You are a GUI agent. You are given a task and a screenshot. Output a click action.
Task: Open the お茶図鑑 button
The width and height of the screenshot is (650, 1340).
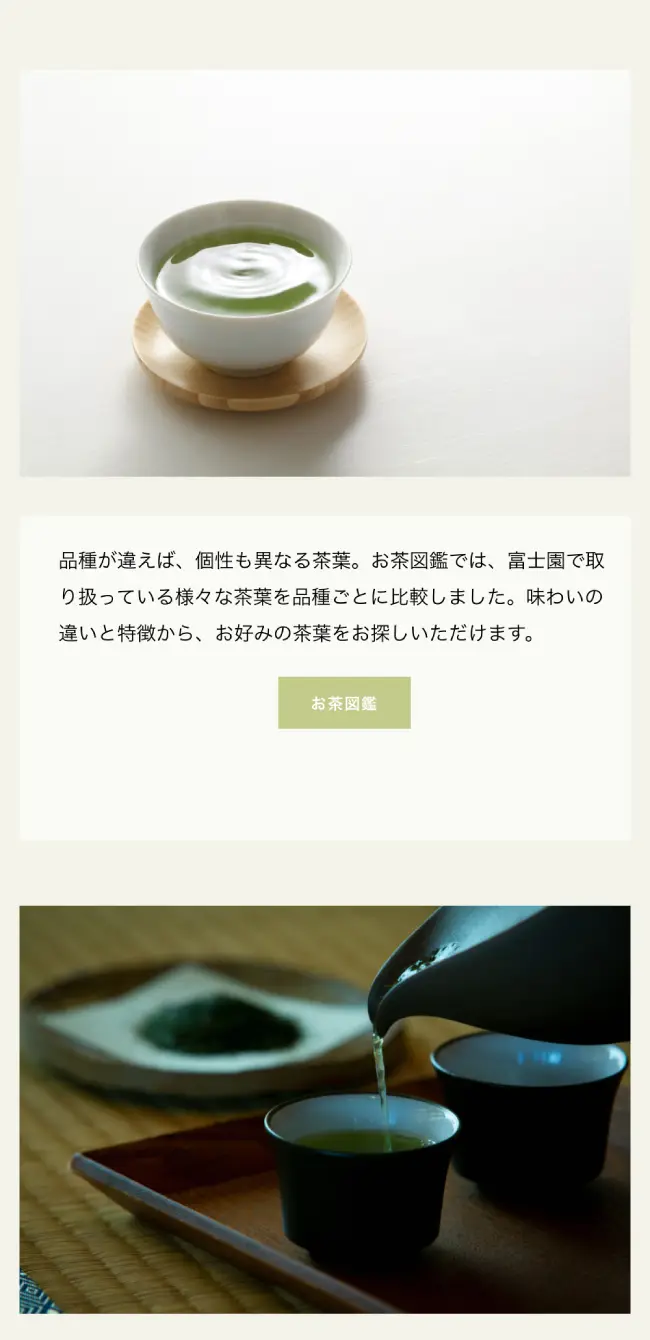pos(344,702)
